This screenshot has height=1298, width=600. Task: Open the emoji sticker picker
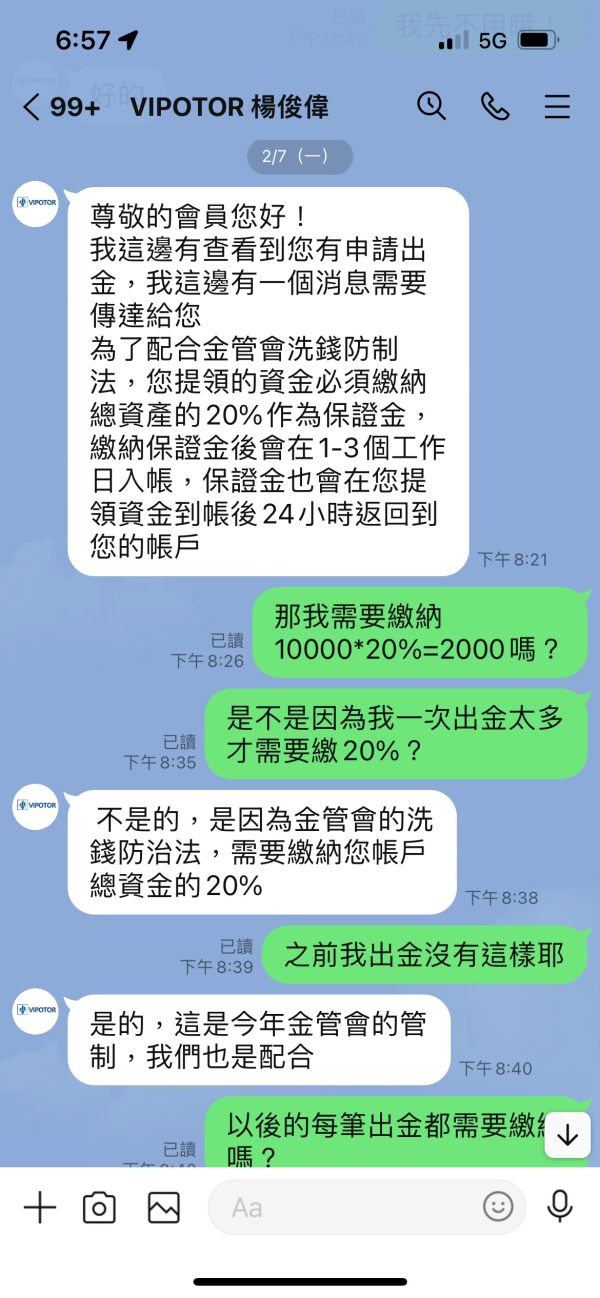click(x=498, y=1207)
